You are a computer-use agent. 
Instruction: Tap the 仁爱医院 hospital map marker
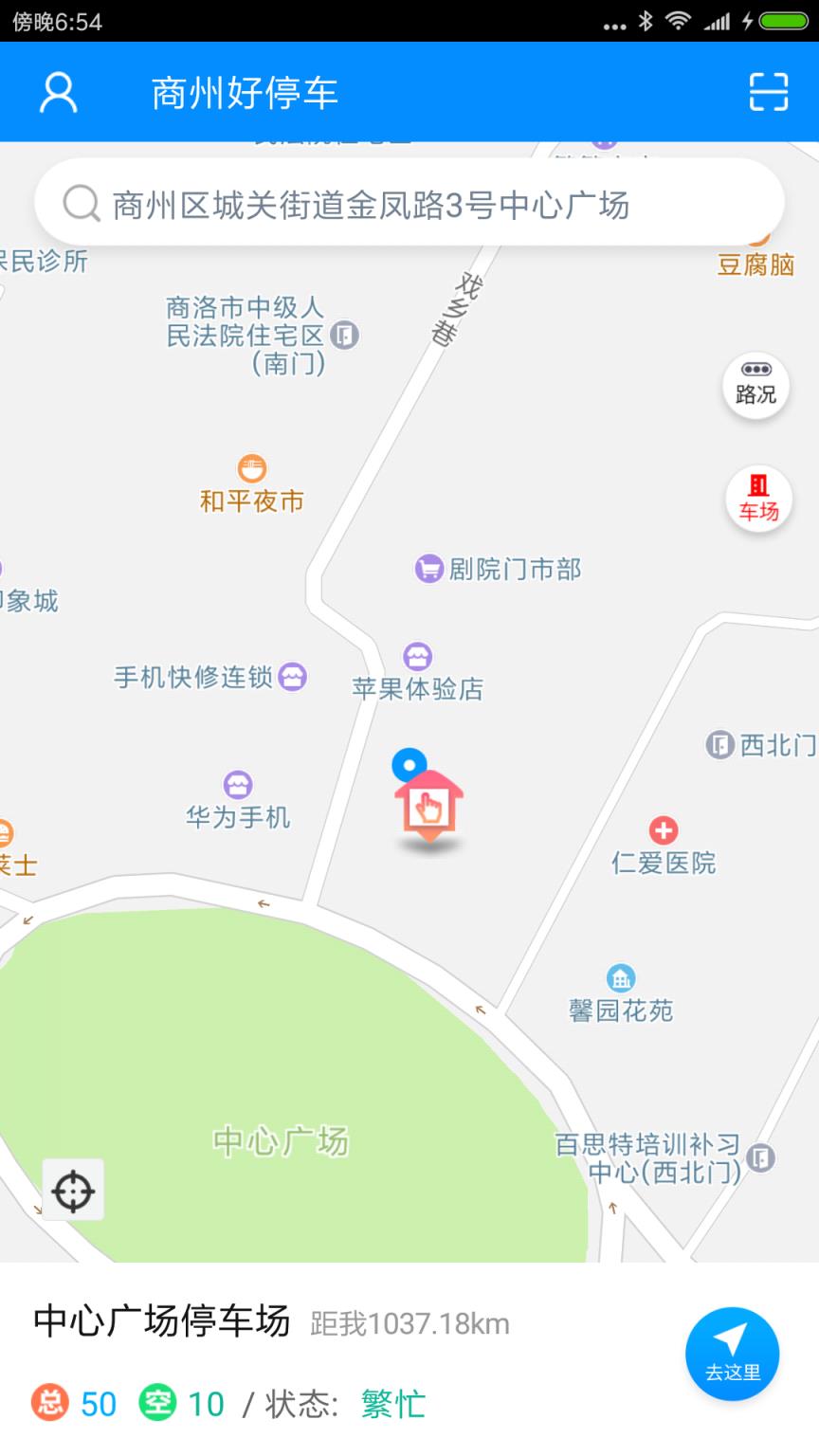coord(664,831)
